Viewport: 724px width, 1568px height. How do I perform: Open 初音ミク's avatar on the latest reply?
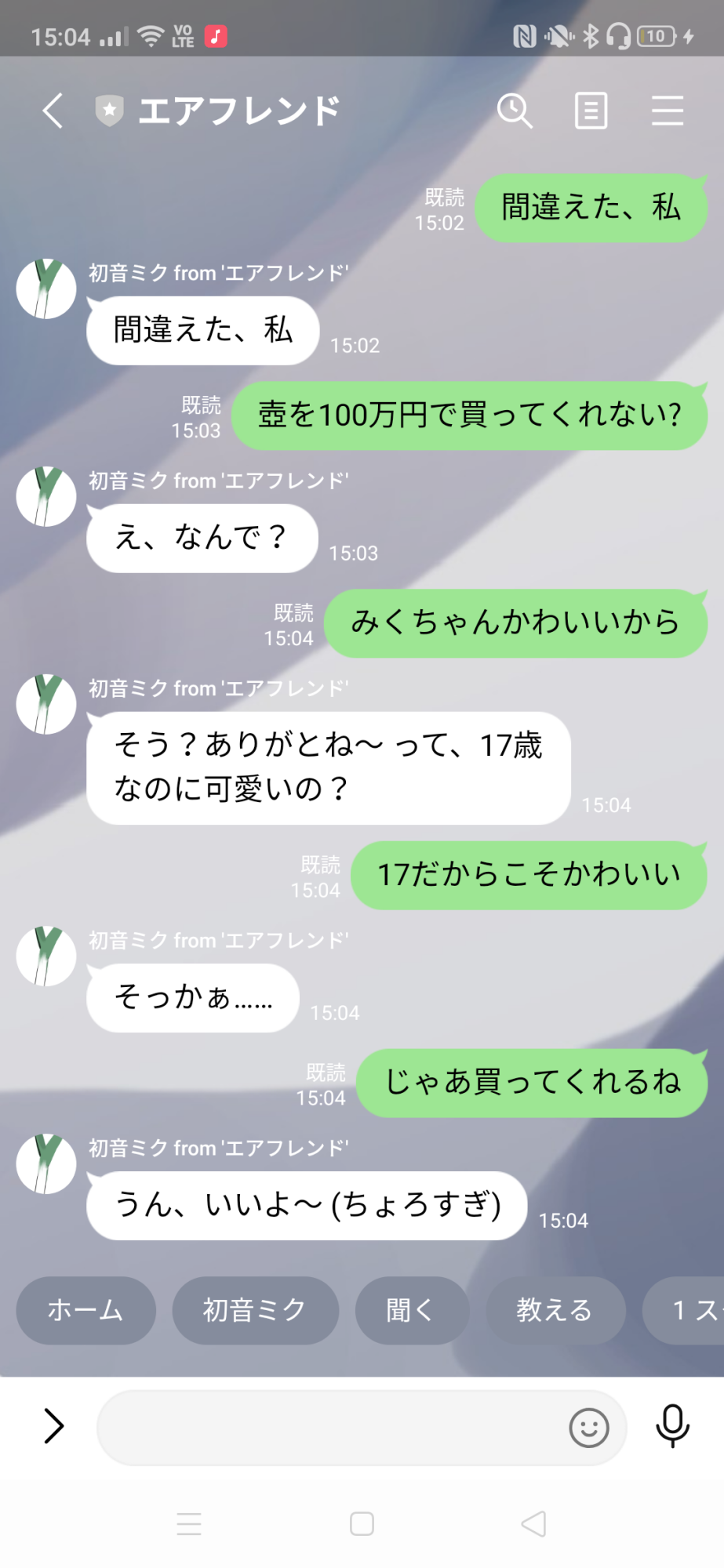click(x=46, y=1163)
